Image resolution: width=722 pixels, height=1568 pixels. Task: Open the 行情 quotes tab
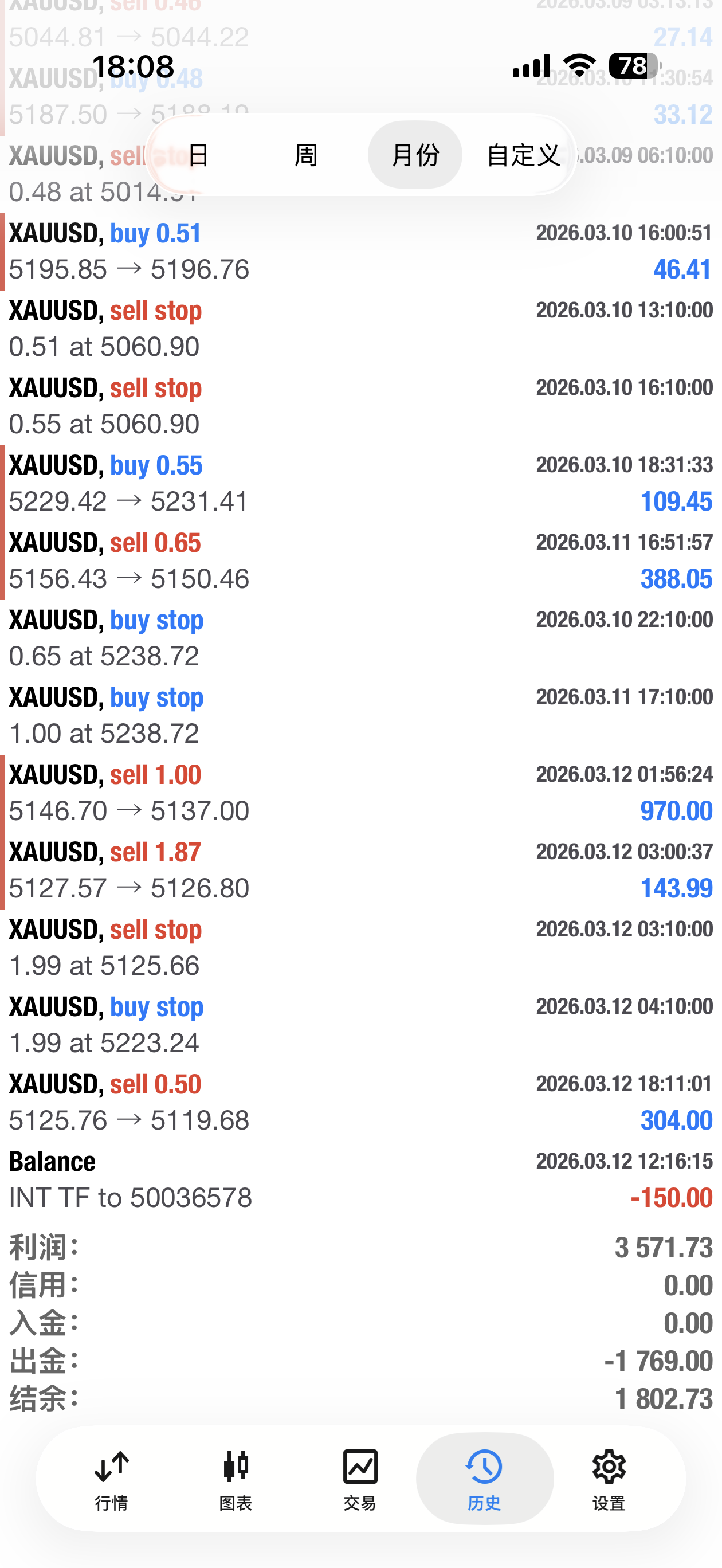coord(111,1479)
